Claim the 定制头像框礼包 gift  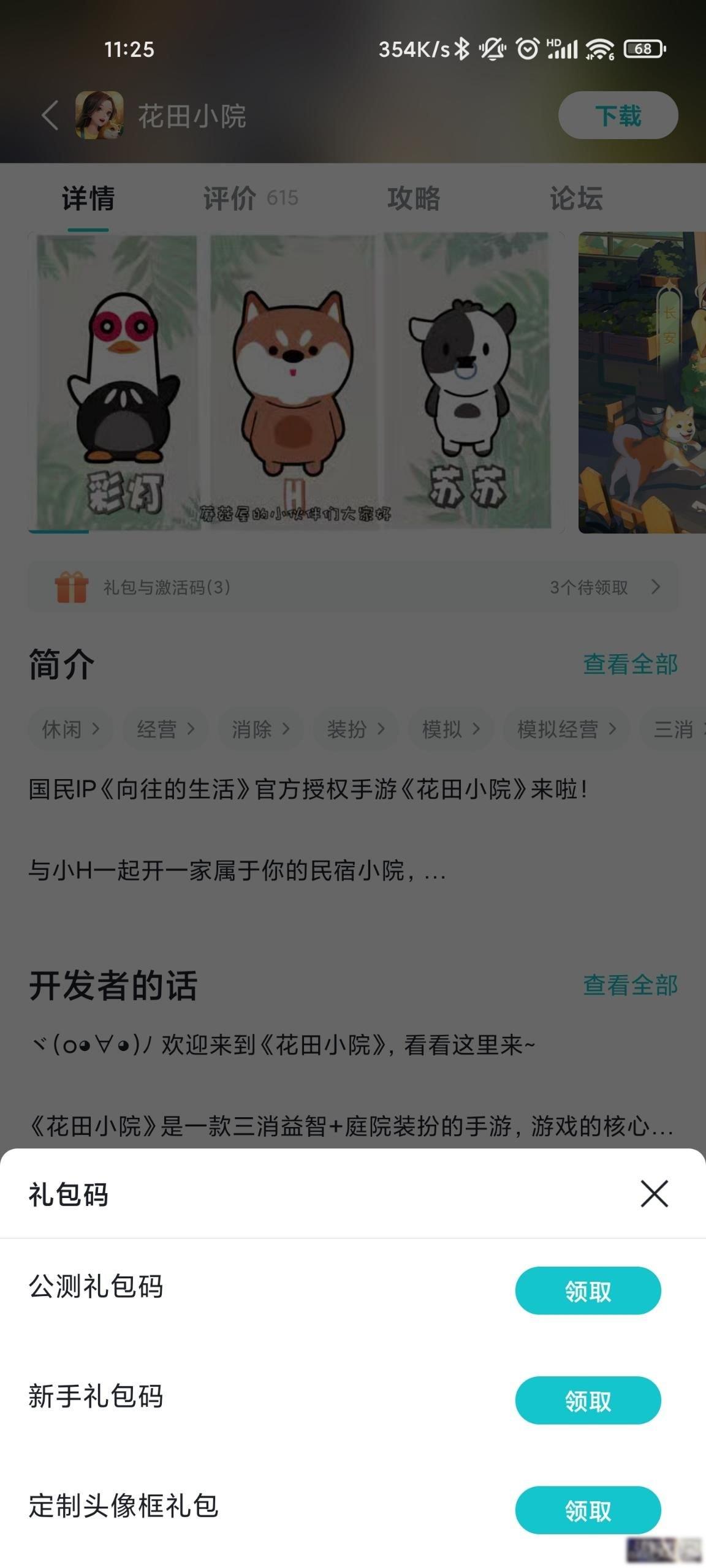588,1510
